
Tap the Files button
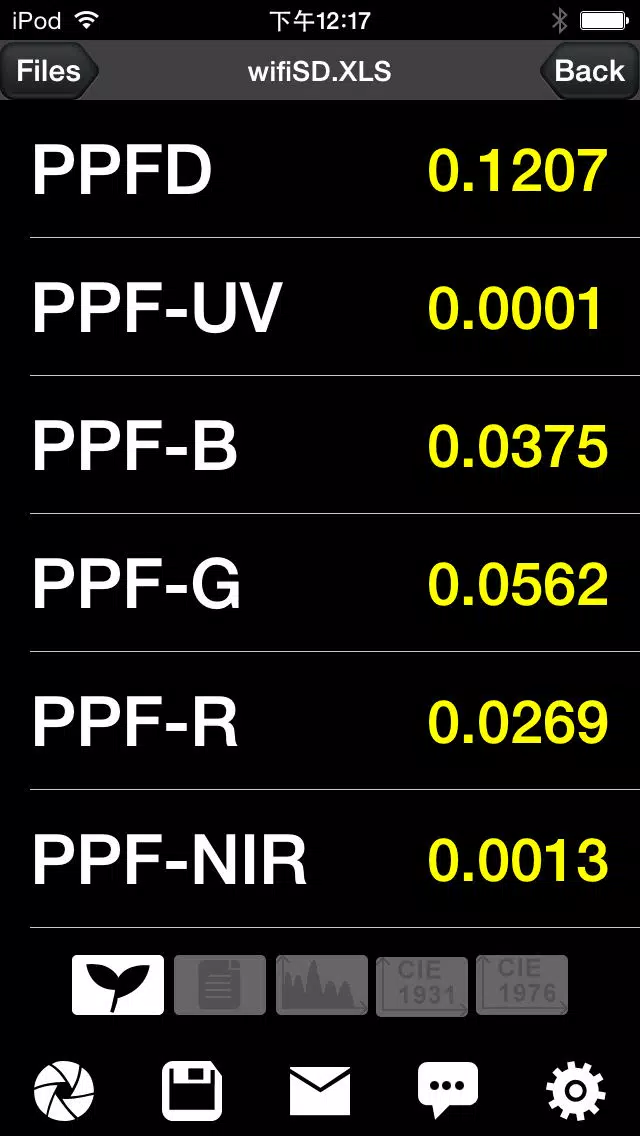tap(49, 71)
